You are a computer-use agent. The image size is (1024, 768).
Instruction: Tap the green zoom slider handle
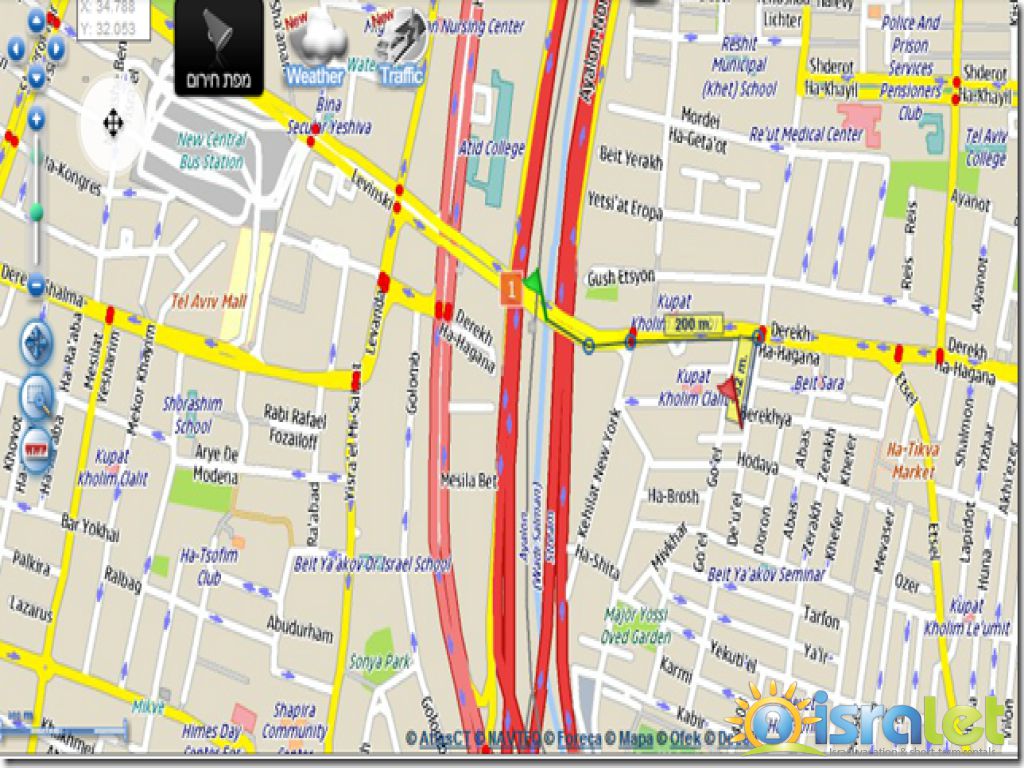(37, 211)
